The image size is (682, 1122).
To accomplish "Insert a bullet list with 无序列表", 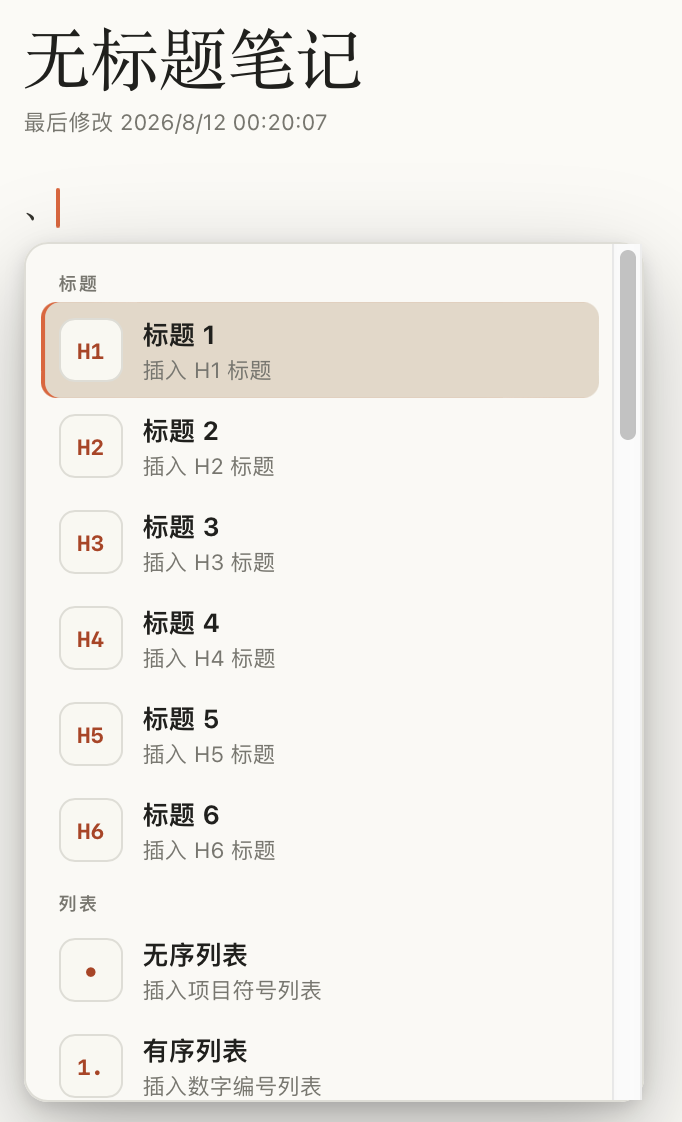I will [320, 970].
